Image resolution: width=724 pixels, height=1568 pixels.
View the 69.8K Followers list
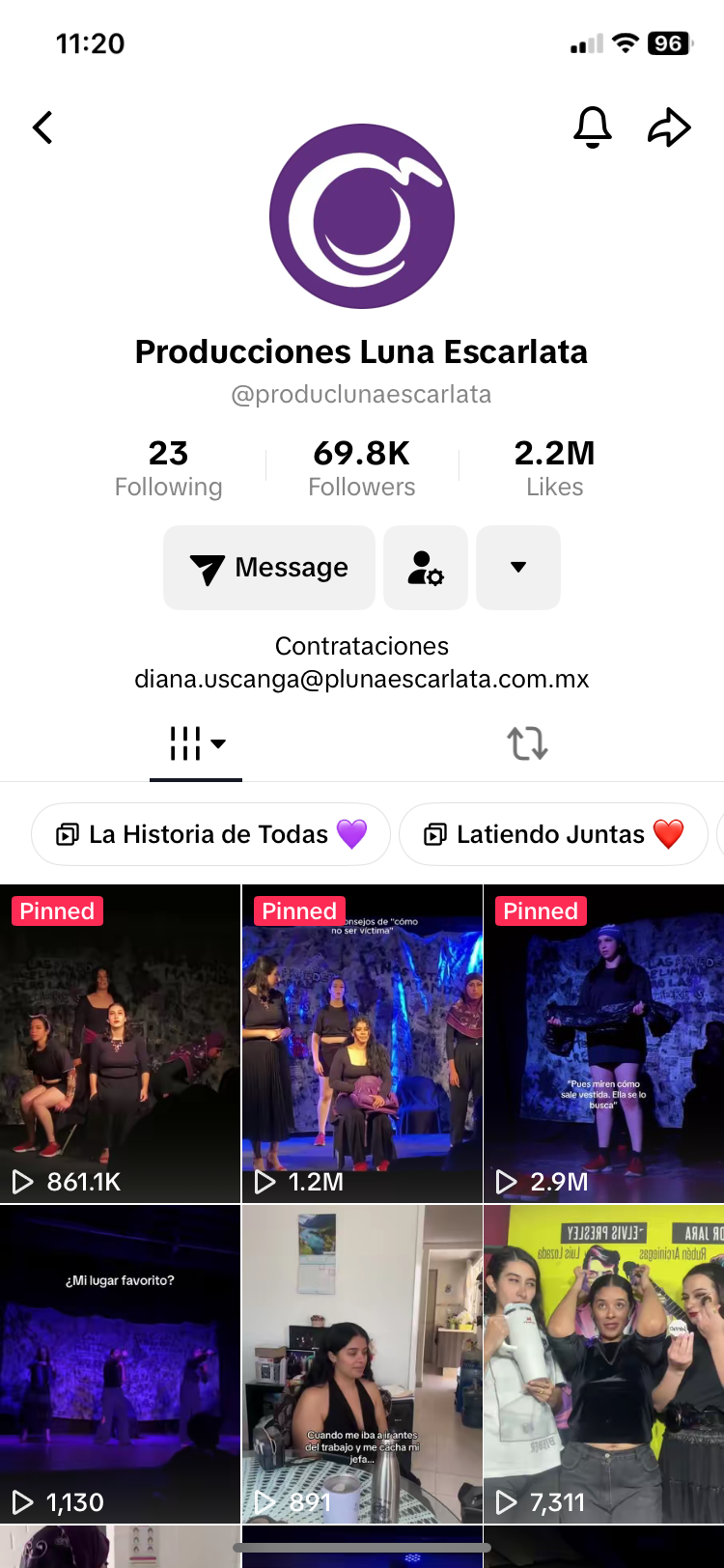click(361, 467)
